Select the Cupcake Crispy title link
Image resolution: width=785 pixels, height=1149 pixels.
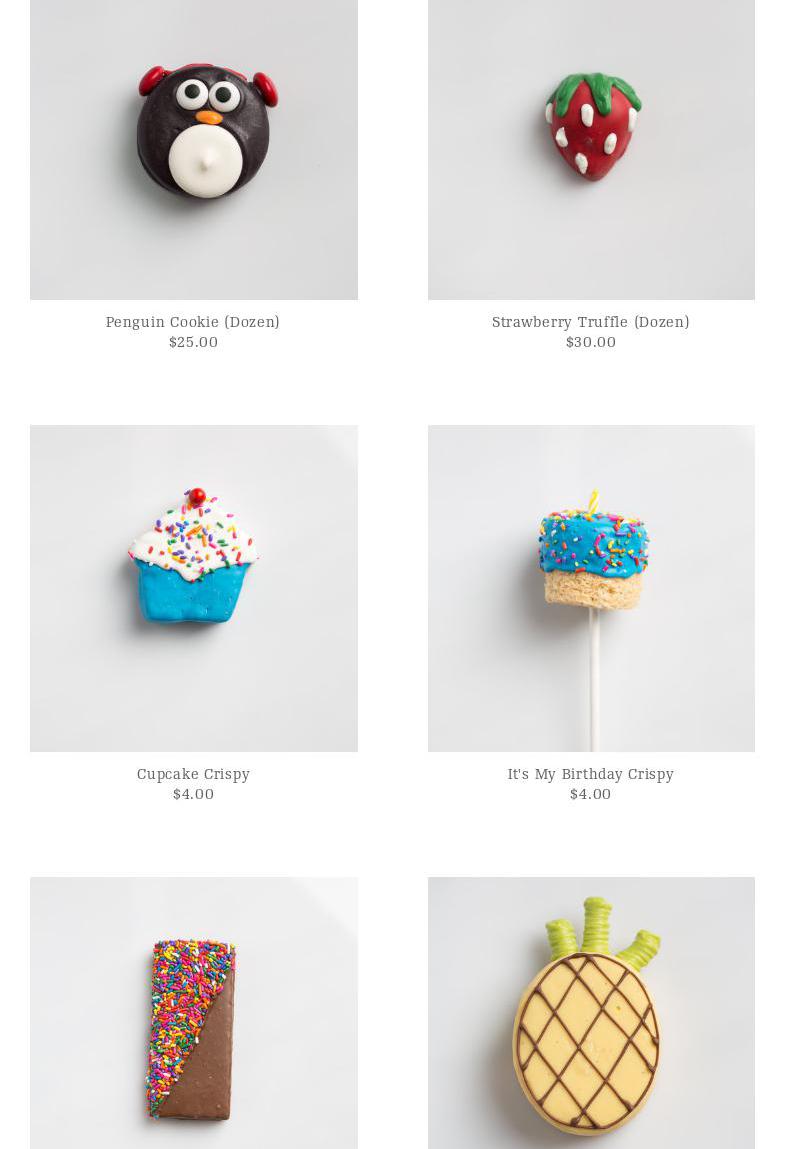coord(193,774)
